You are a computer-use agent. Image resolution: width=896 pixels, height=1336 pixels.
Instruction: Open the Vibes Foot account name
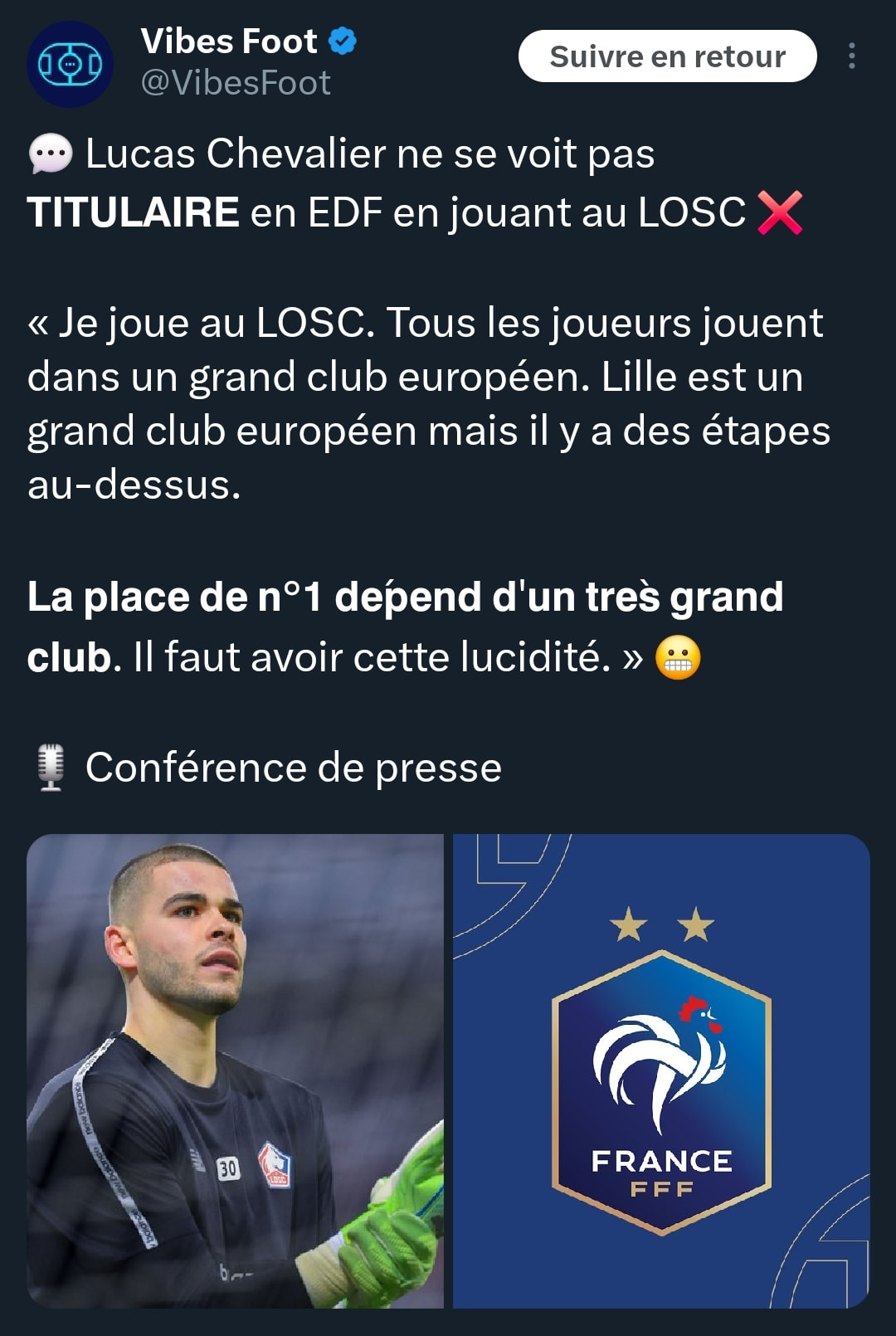click(229, 41)
